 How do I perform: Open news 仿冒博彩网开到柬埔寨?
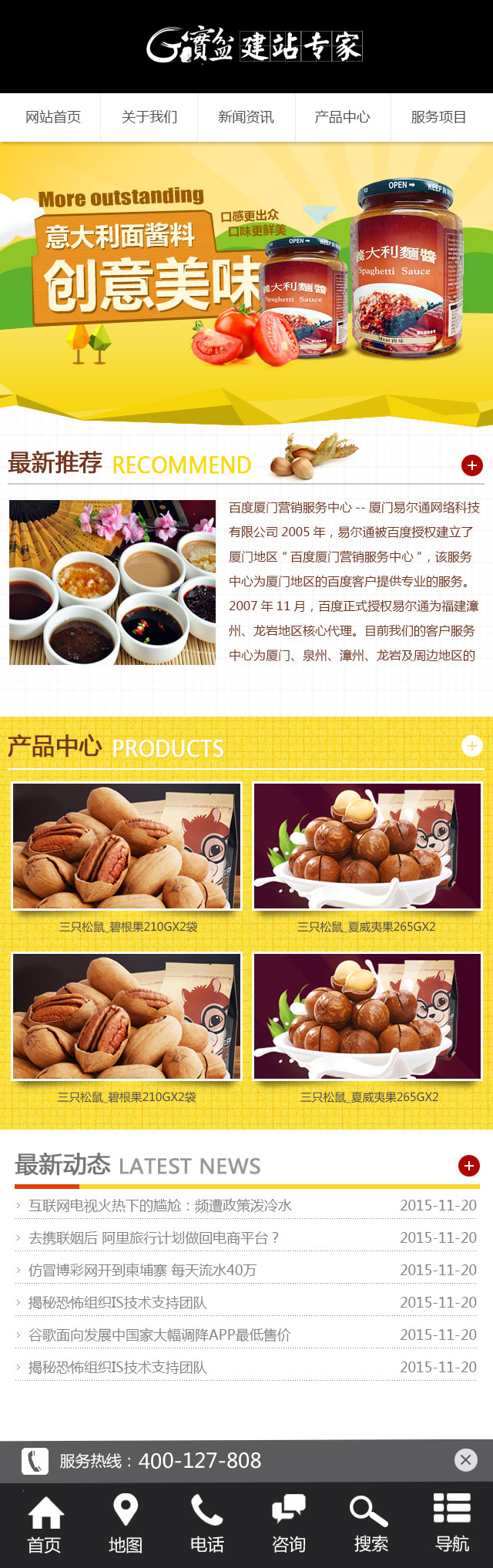coord(143,1270)
